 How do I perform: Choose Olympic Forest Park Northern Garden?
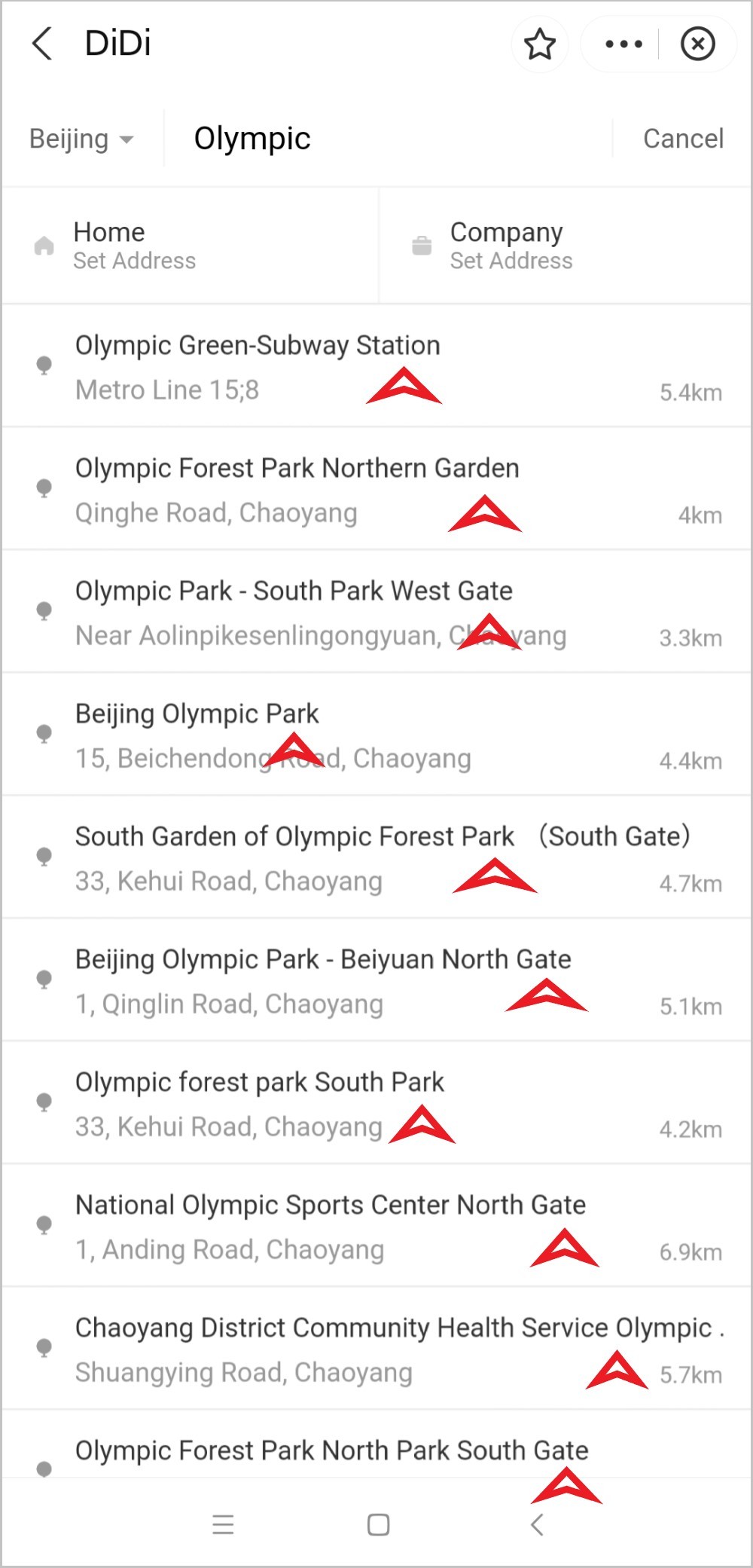tap(376, 489)
